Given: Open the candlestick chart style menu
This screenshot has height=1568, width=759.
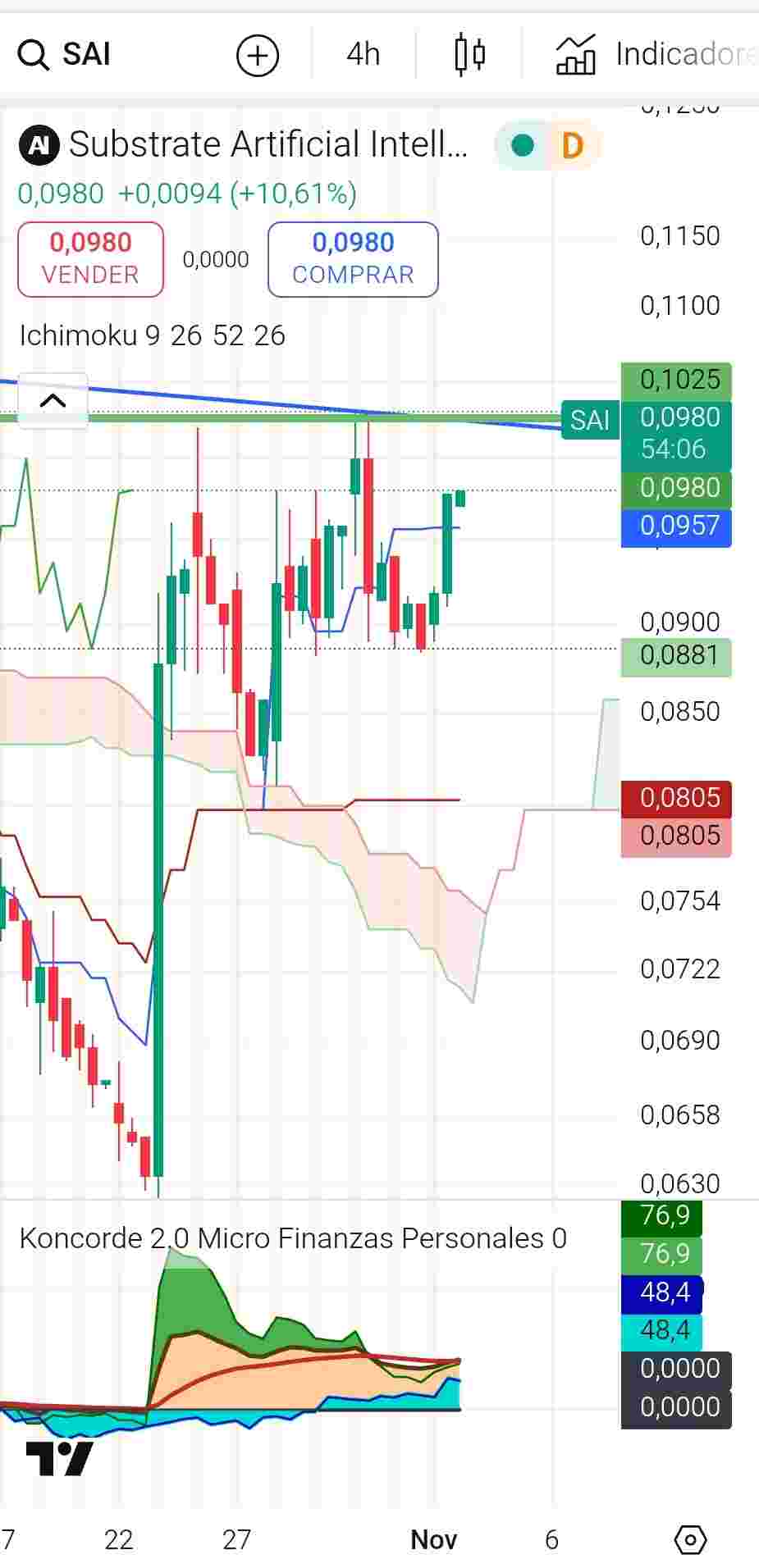Looking at the screenshot, I should 470,55.
